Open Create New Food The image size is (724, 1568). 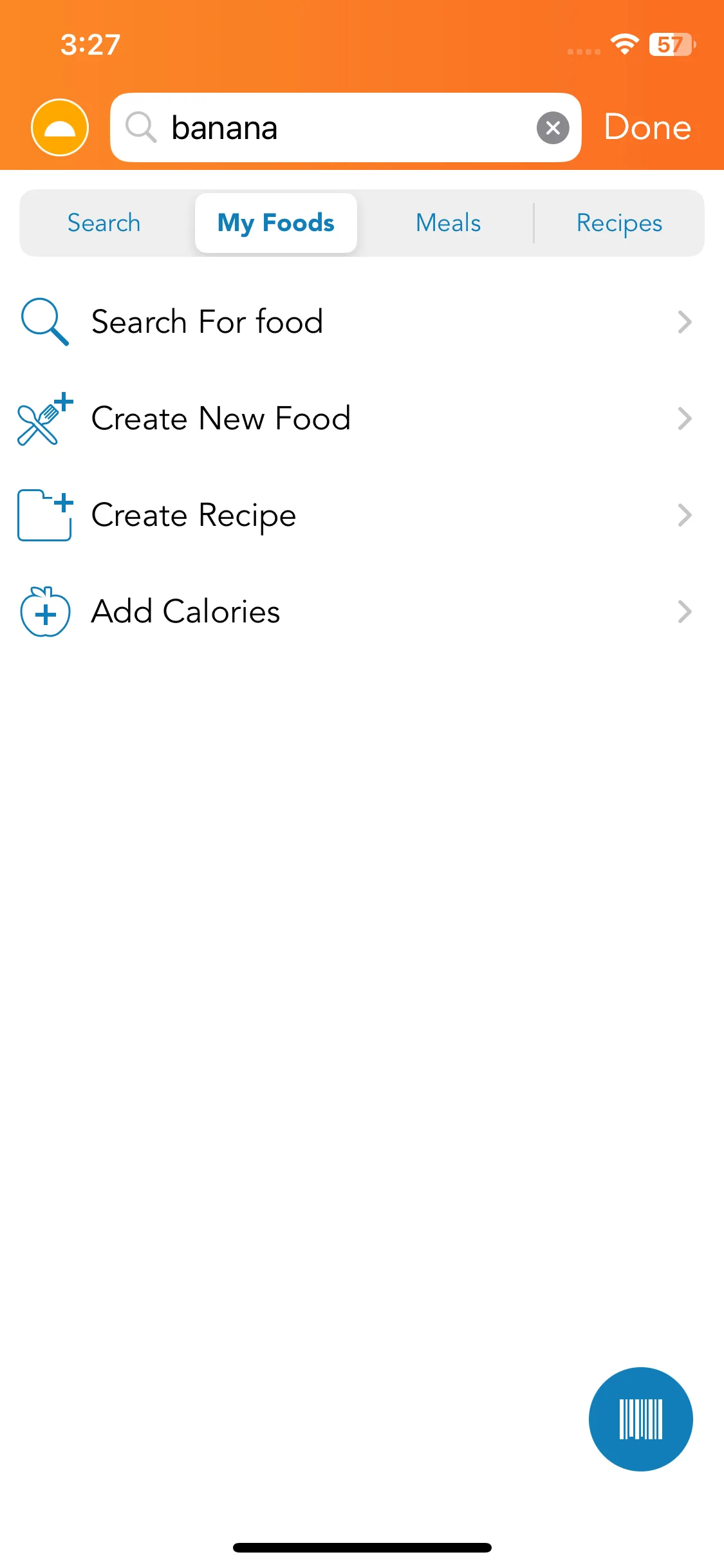[360, 418]
